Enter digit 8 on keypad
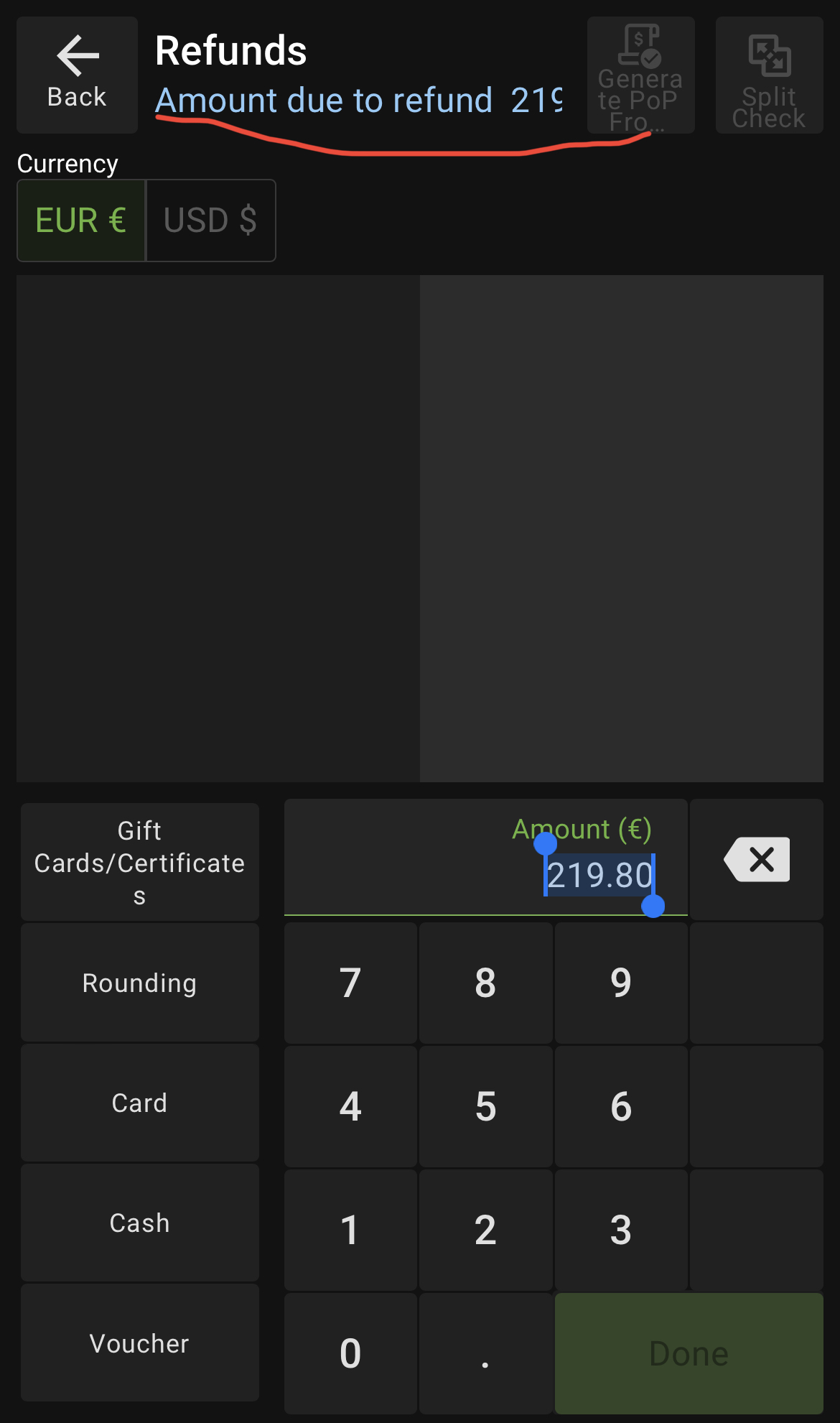840x1423 pixels. [485, 983]
